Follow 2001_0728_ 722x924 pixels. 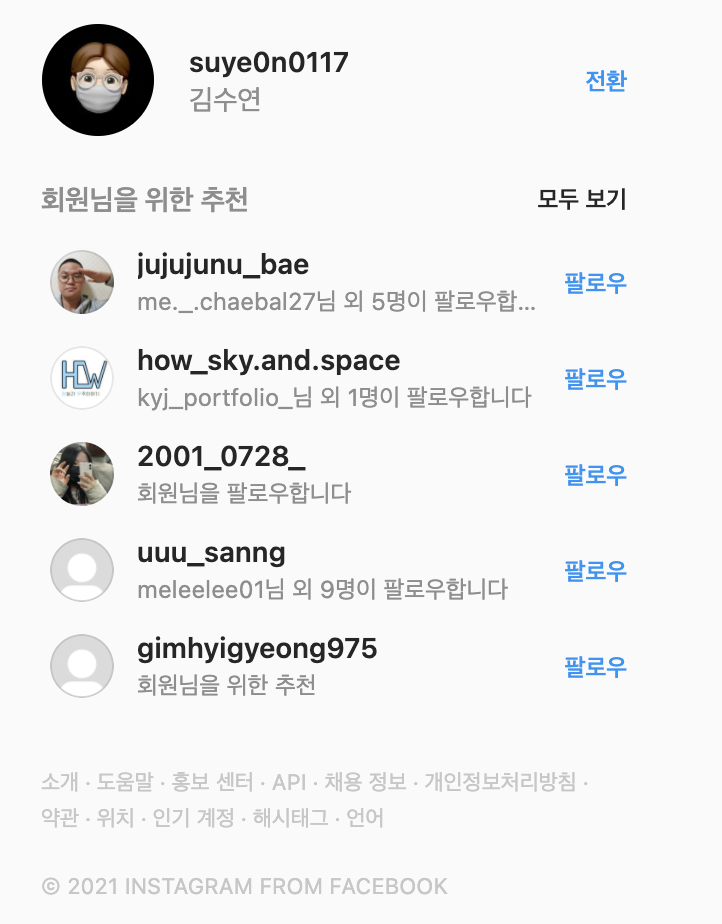point(595,474)
